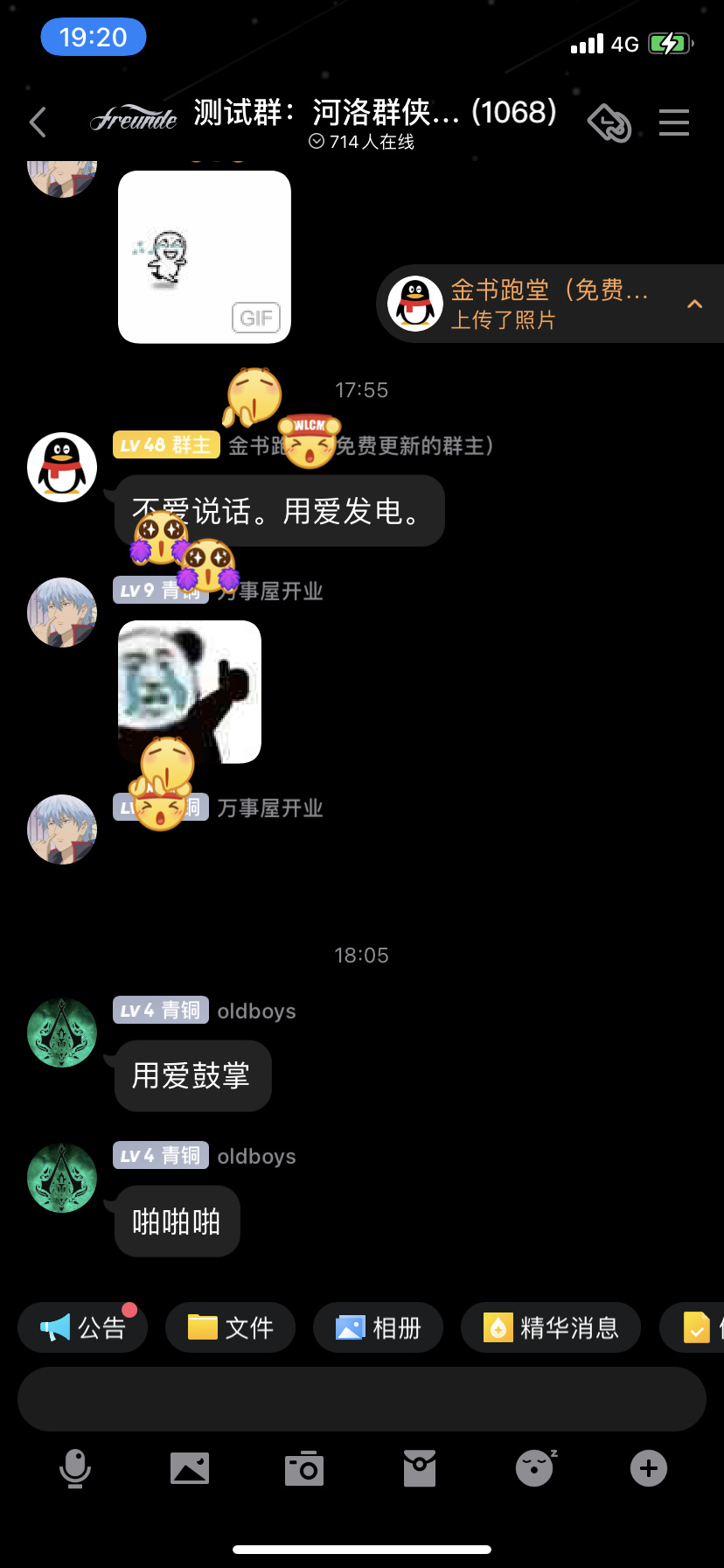
Task: Pick a photo from gallery icon
Action: coord(190,1468)
